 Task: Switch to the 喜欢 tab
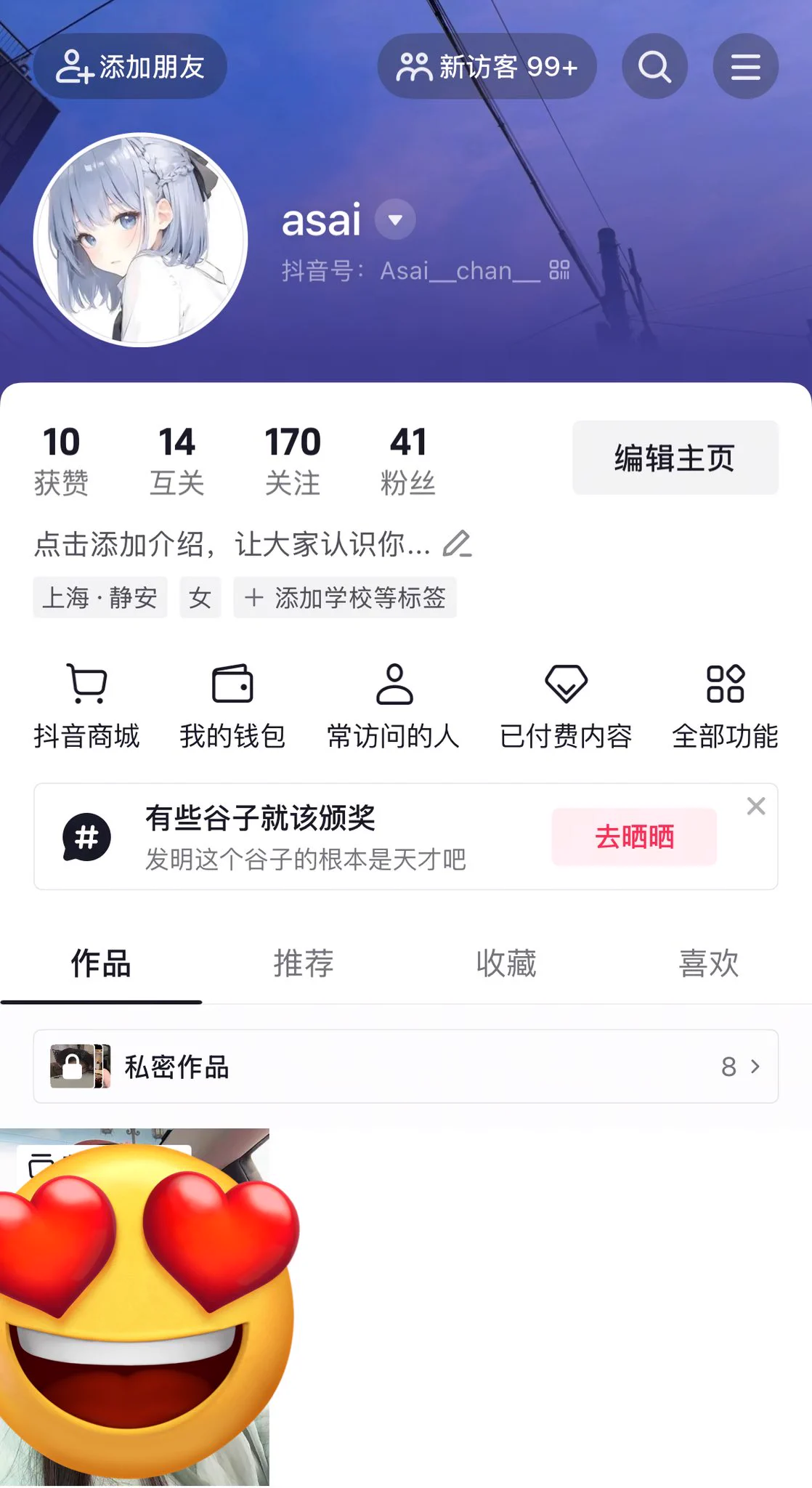(x=708, y=963)
